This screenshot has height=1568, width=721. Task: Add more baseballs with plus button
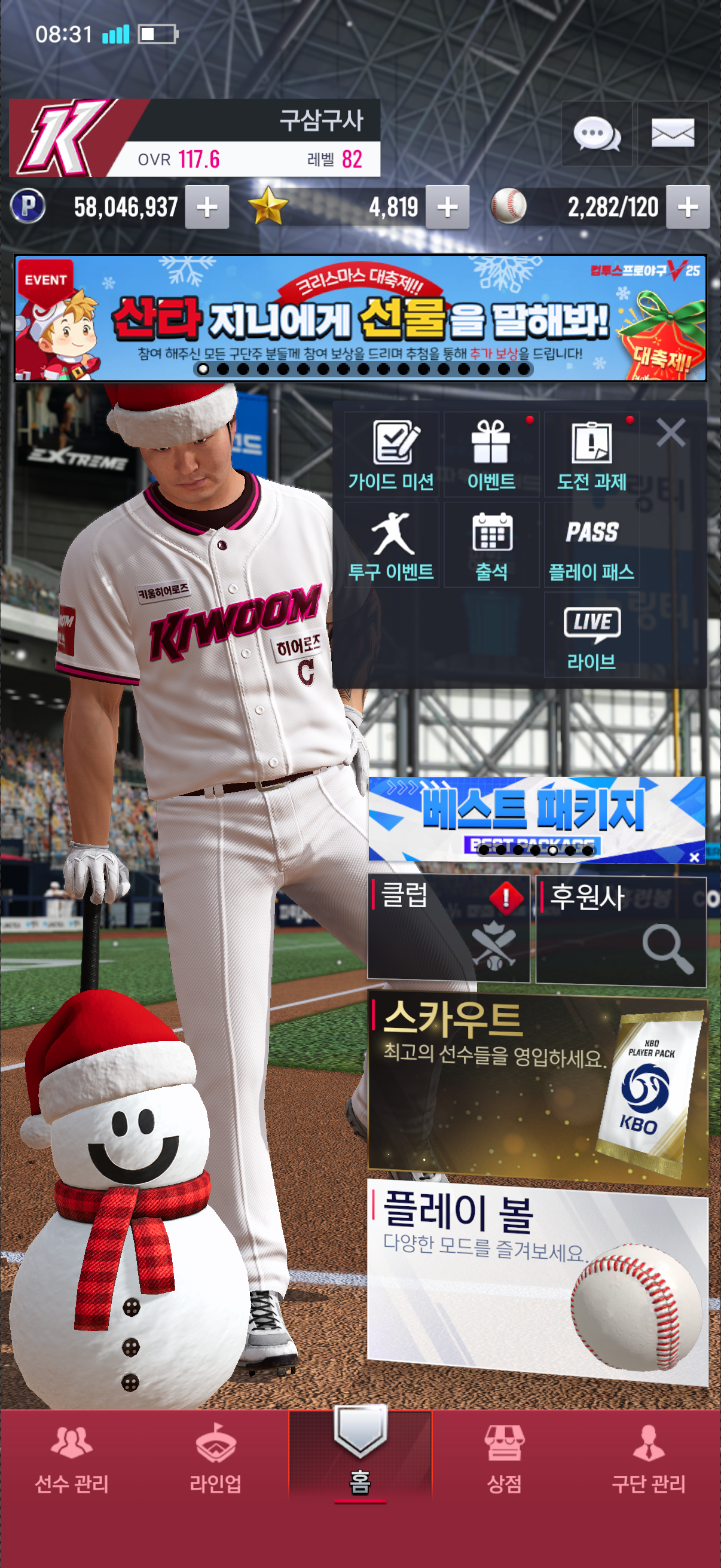(x=688, y=208)
